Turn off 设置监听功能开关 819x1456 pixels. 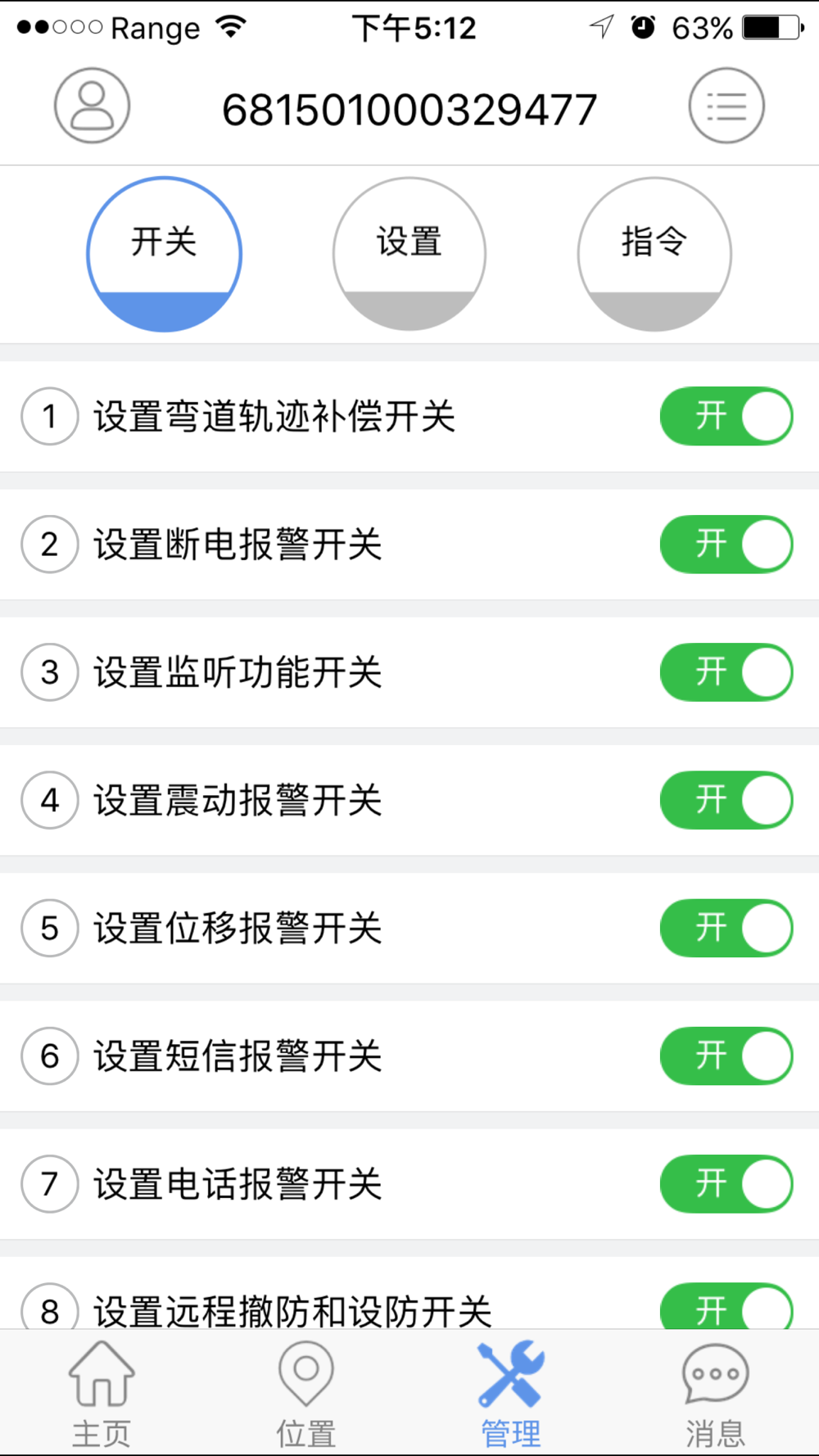coord(726,672)
